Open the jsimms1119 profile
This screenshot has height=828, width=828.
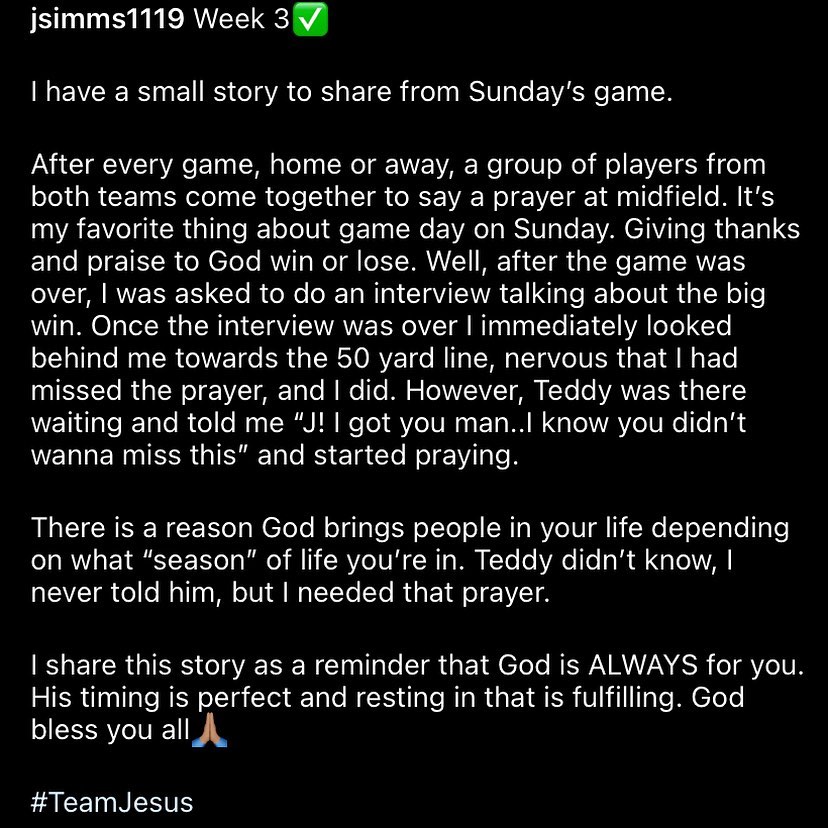[107, 19]
